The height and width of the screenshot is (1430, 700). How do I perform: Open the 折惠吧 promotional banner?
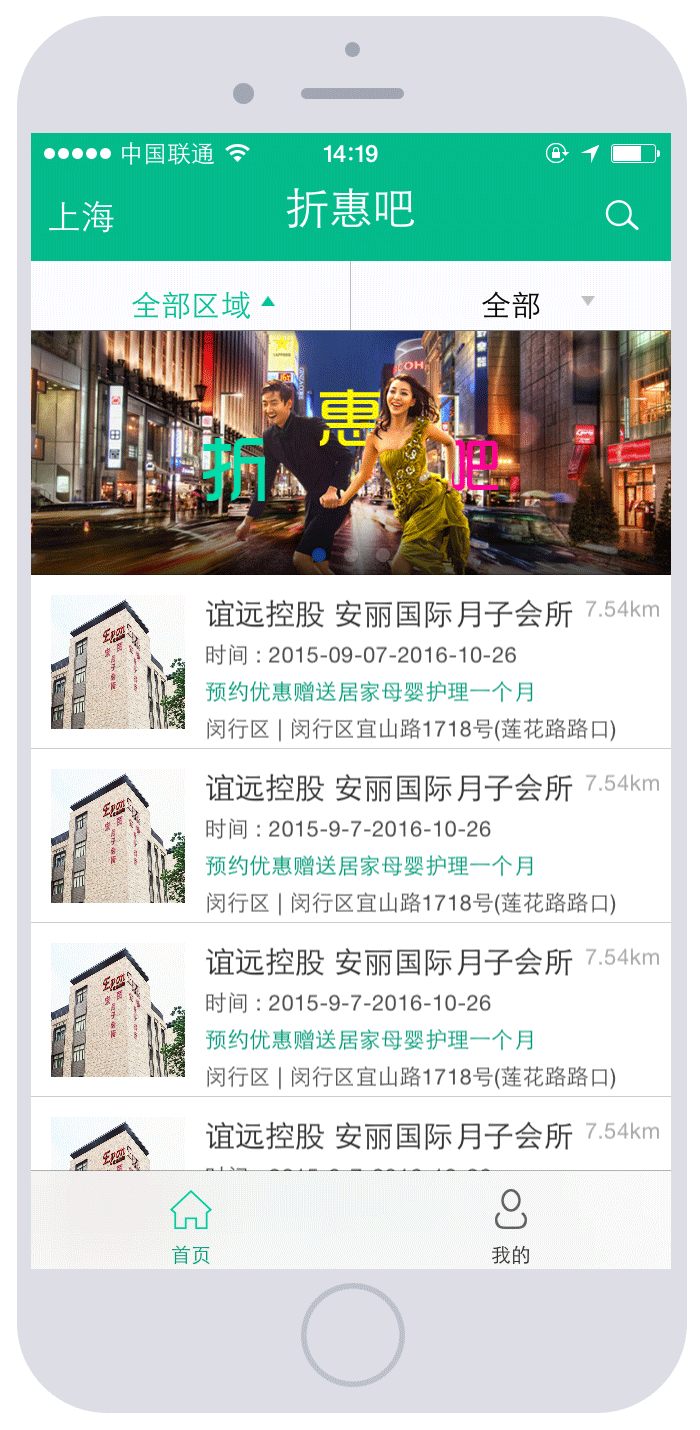pyautogui.click(x=350, y=452)
